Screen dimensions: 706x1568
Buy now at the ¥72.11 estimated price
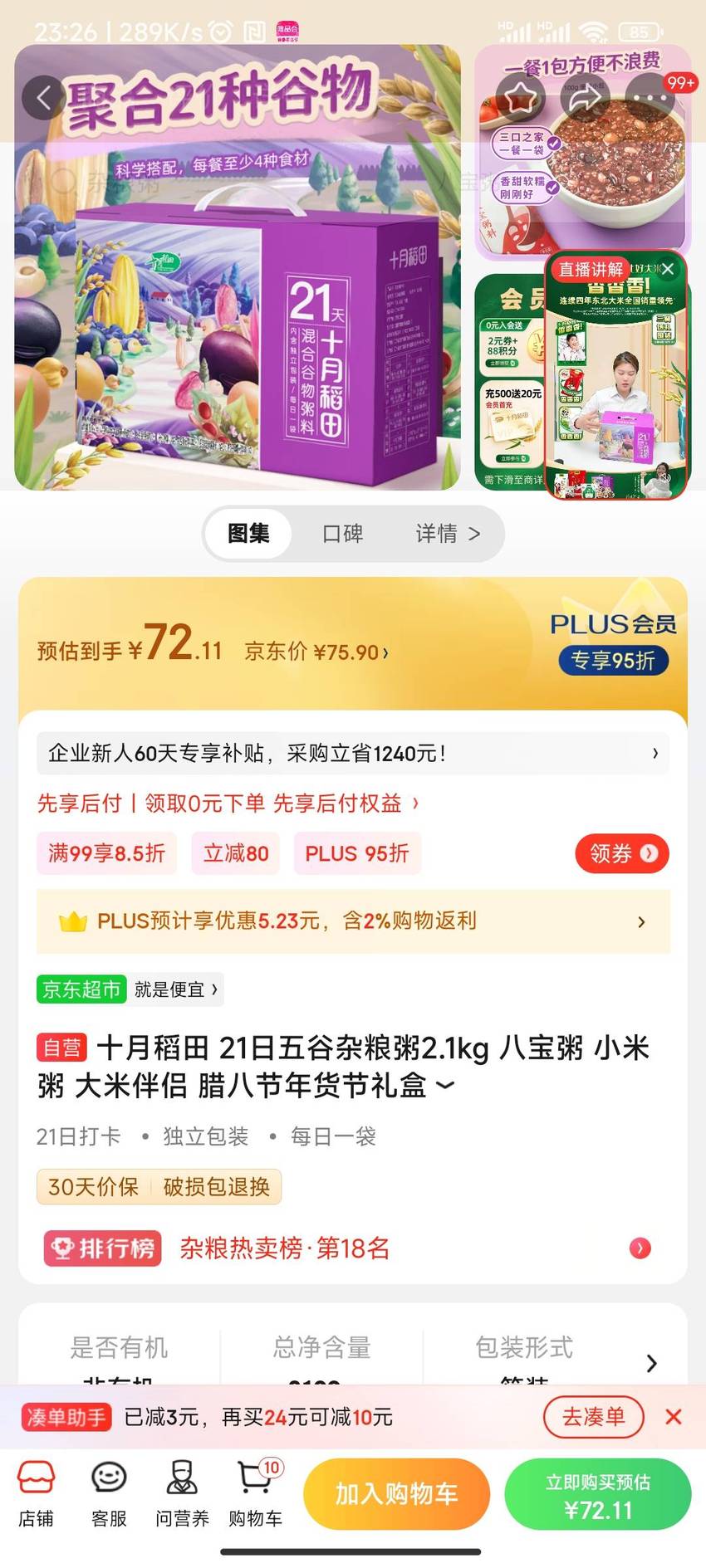(598, 1494)
